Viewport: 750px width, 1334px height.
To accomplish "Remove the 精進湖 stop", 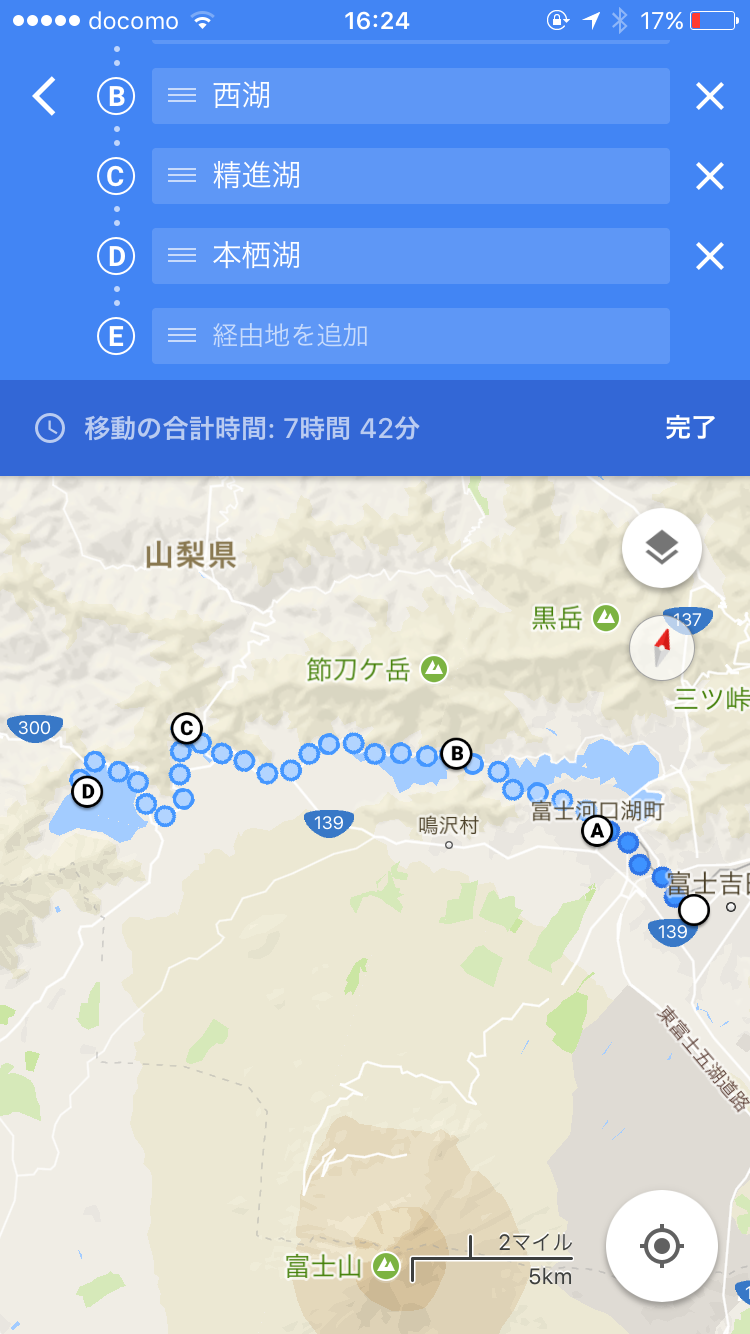I will [x=709, y=177].
